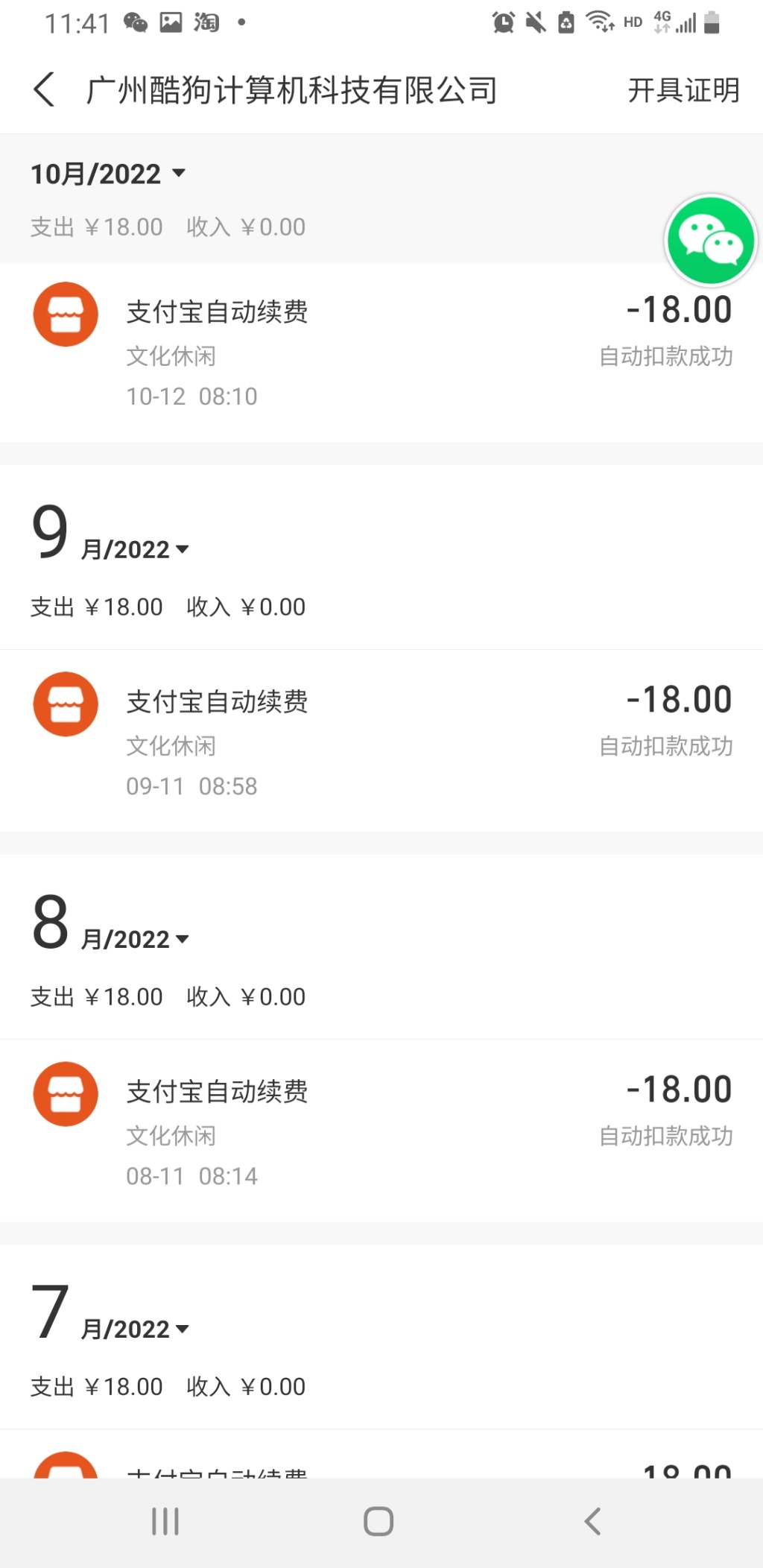
Task: View the 09-11 08:58 payment details
Action: [381, 742]
